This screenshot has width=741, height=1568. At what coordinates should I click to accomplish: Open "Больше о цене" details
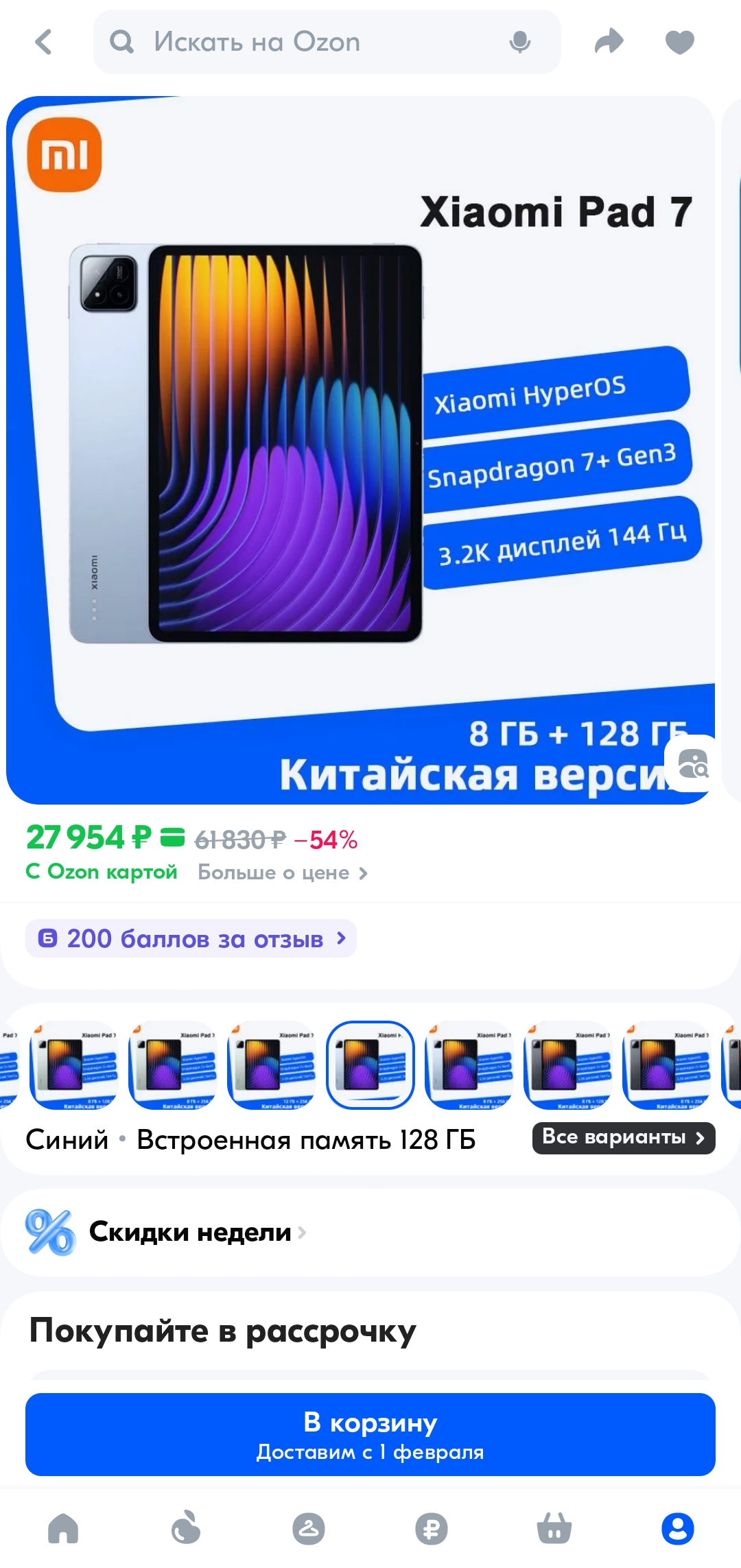click(283, 872)
